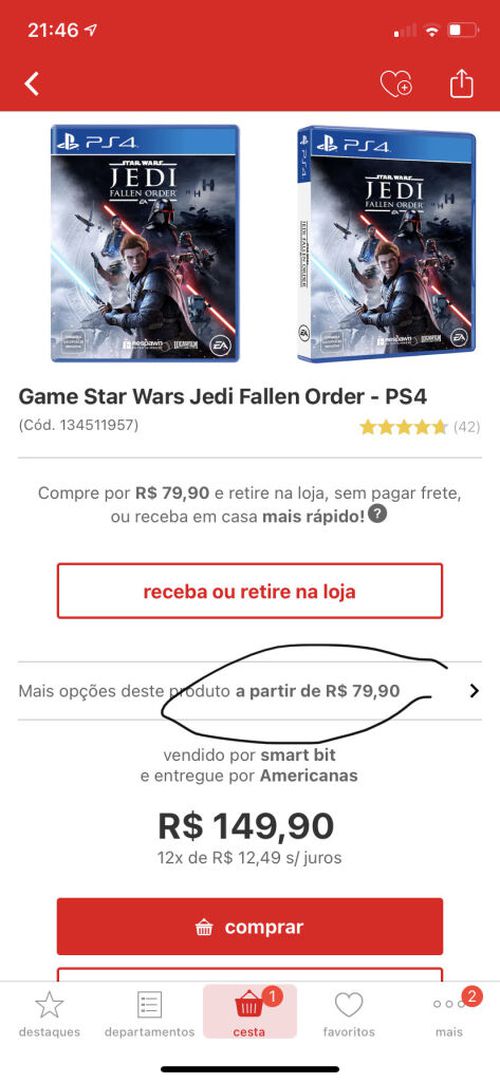
Task: Open the 'mais' tab
Action: pos(450,1014)
